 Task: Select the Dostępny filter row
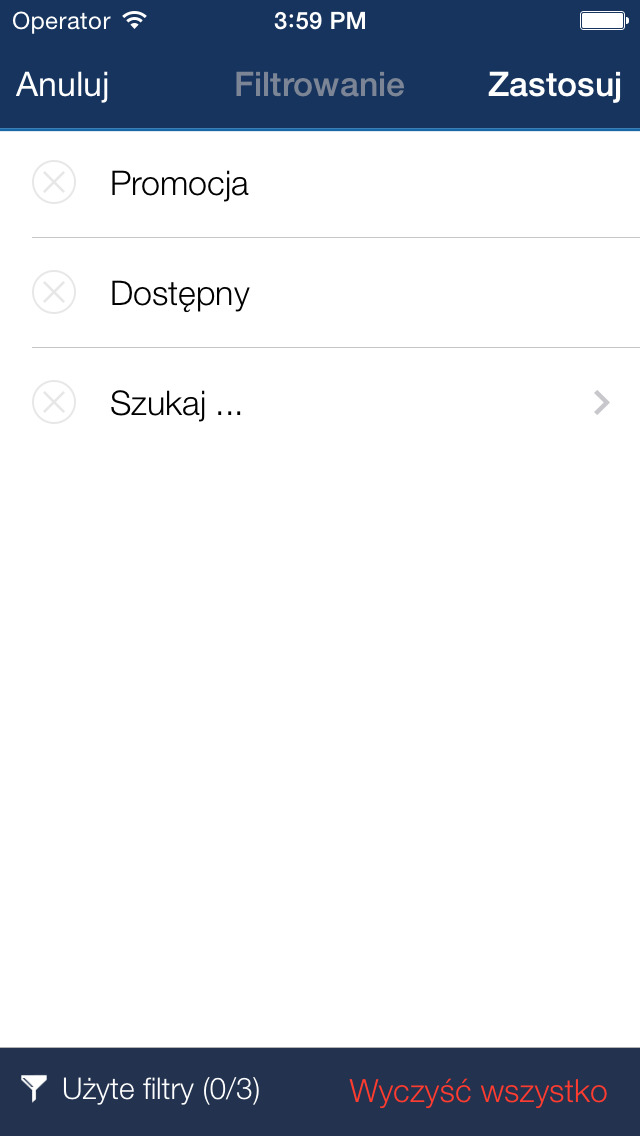point(320,293)
